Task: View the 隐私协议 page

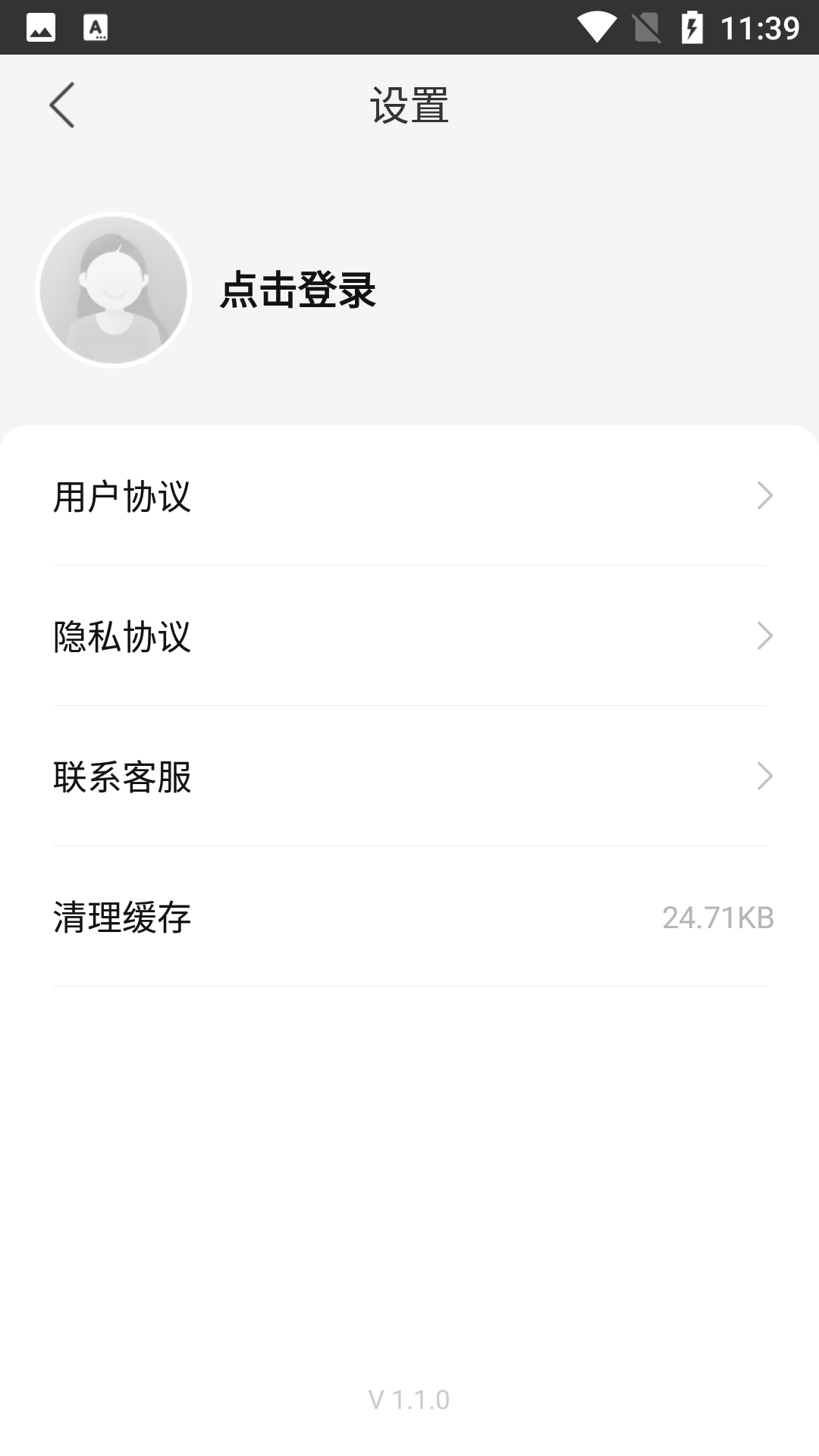Action: point(409,636)
